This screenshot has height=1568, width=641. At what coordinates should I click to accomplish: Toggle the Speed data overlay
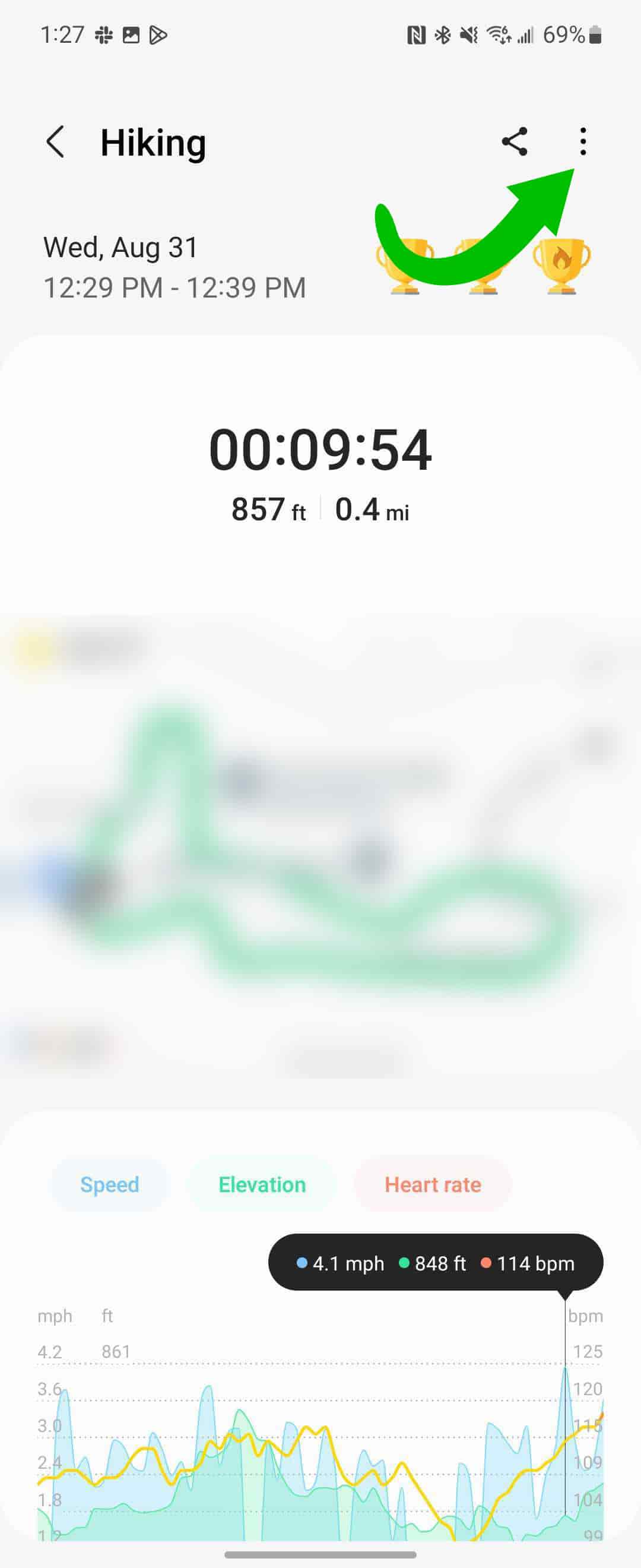pos(109,1184)
